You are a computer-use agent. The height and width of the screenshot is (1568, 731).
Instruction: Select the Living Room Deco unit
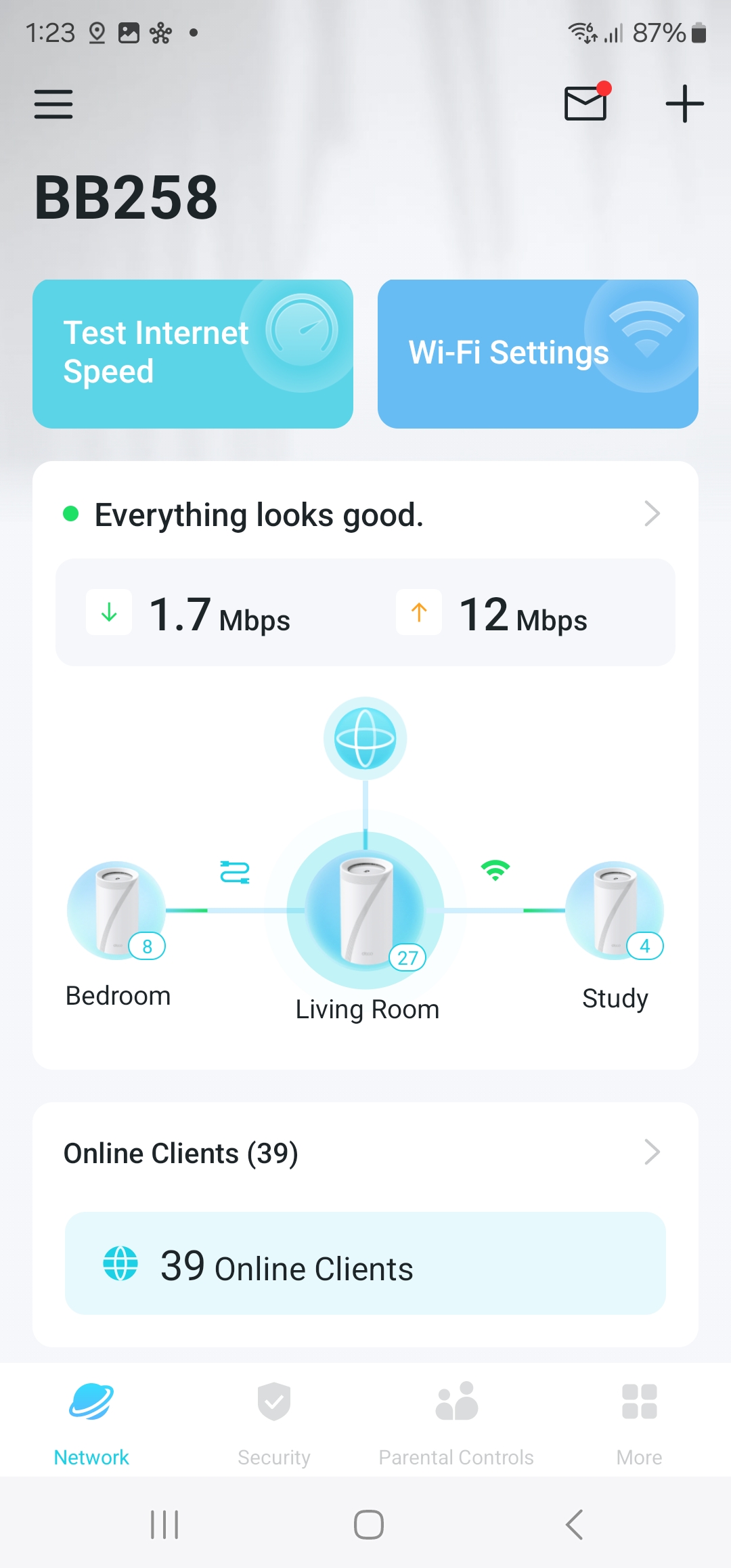pyautogui.click(x=365, y=911)
